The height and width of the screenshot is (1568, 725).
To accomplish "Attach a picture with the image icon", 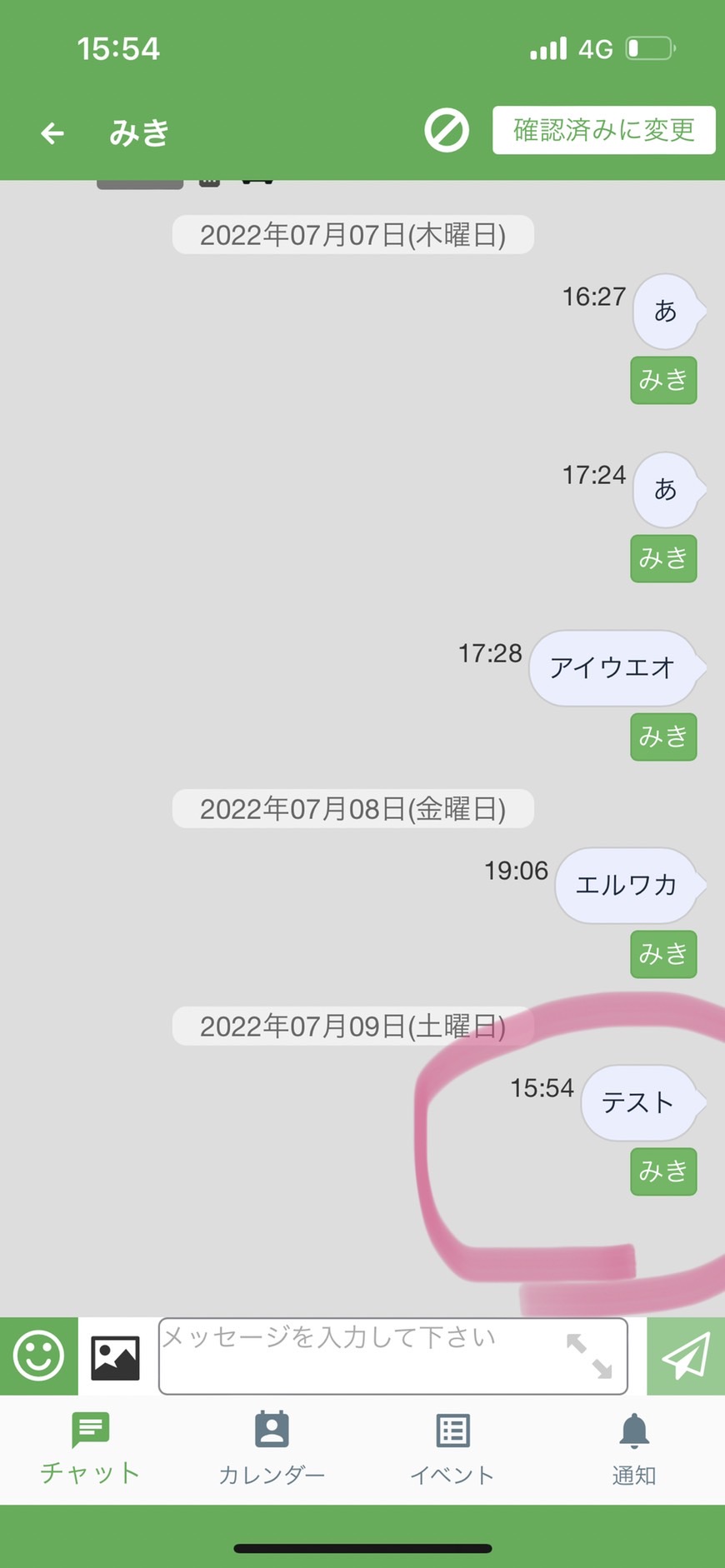I will tap(116, 1357).
